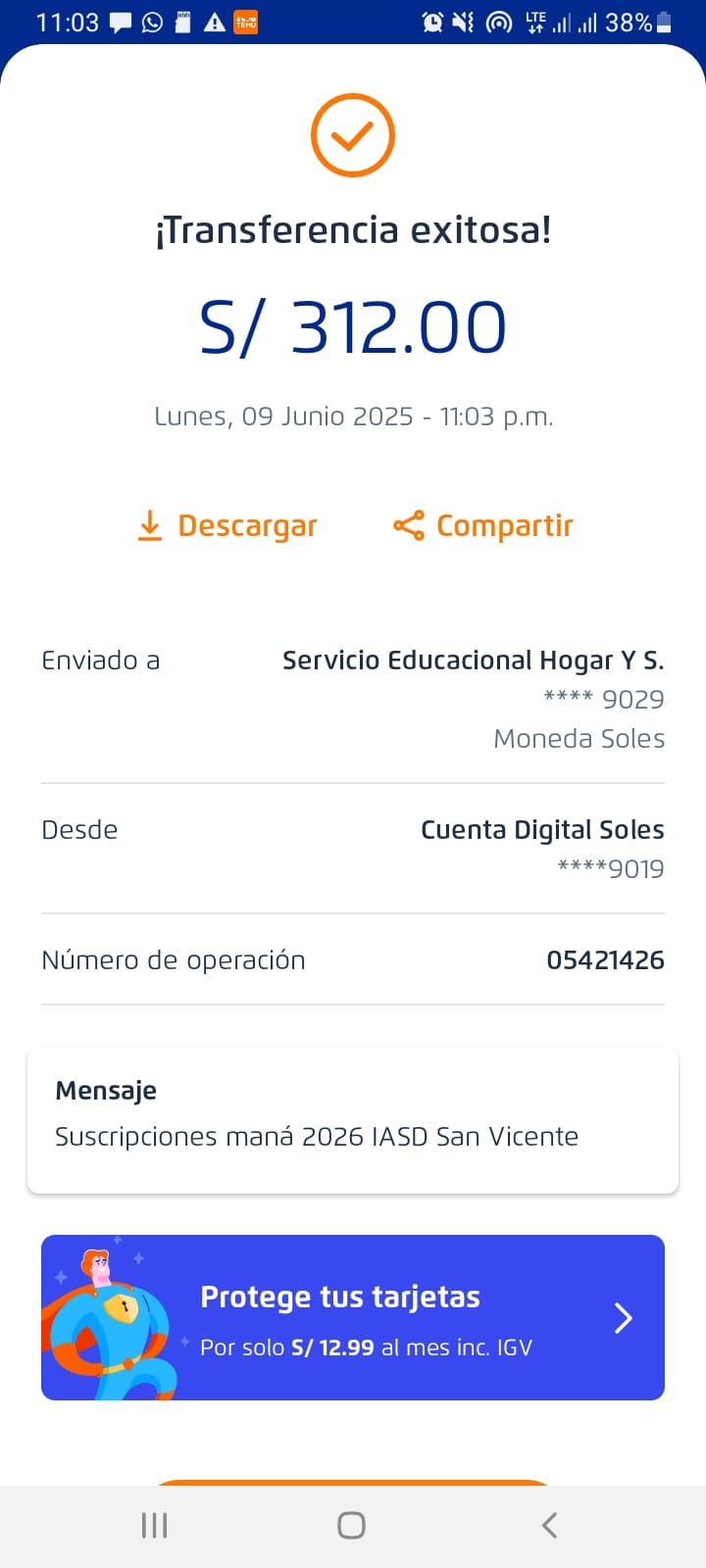The height and width of the screenshot is (1568, 706).
Task: Open the recent apps view
Action: tap(155, 1525)
